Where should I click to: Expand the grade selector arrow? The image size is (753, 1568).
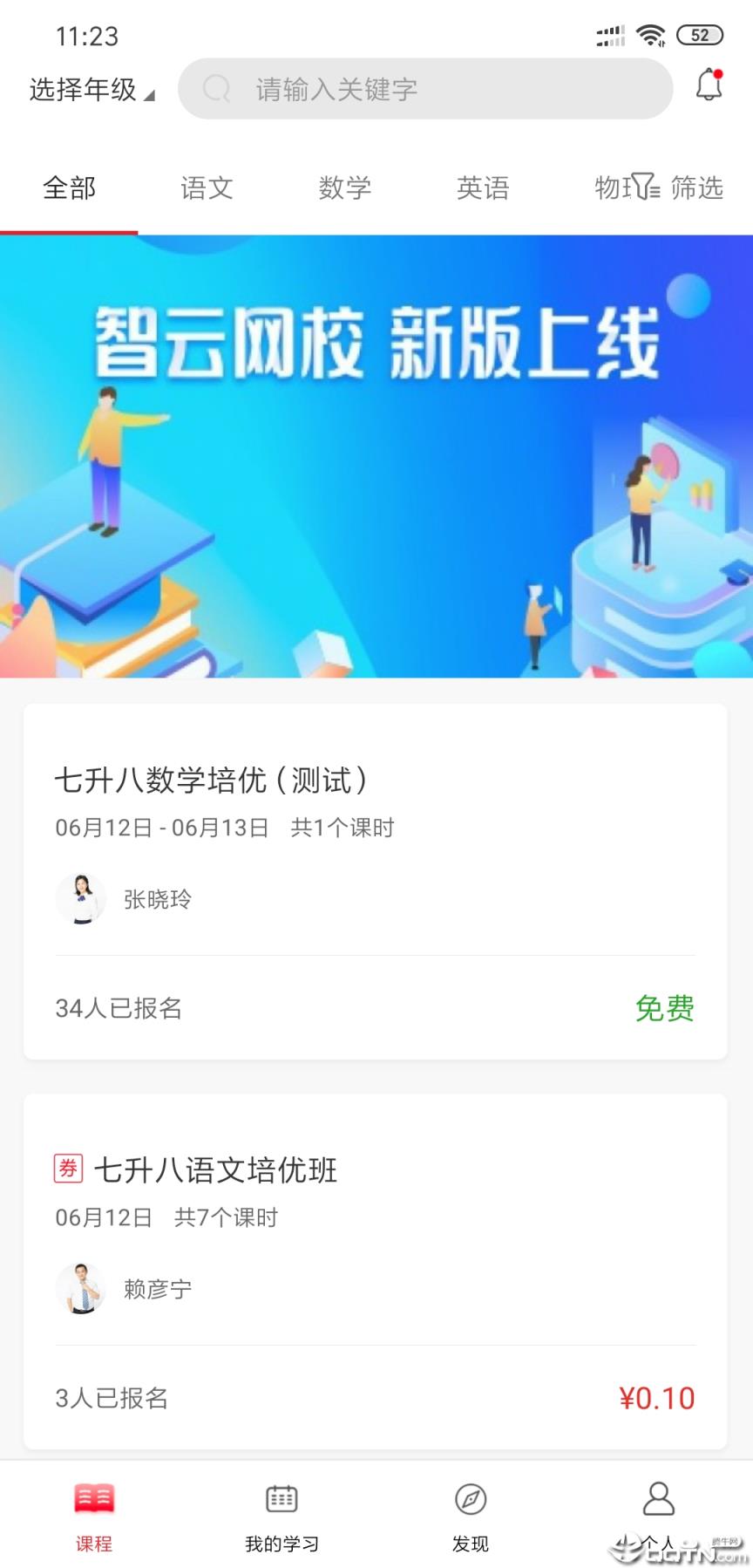pyautogui.click(x=150, y=93)
